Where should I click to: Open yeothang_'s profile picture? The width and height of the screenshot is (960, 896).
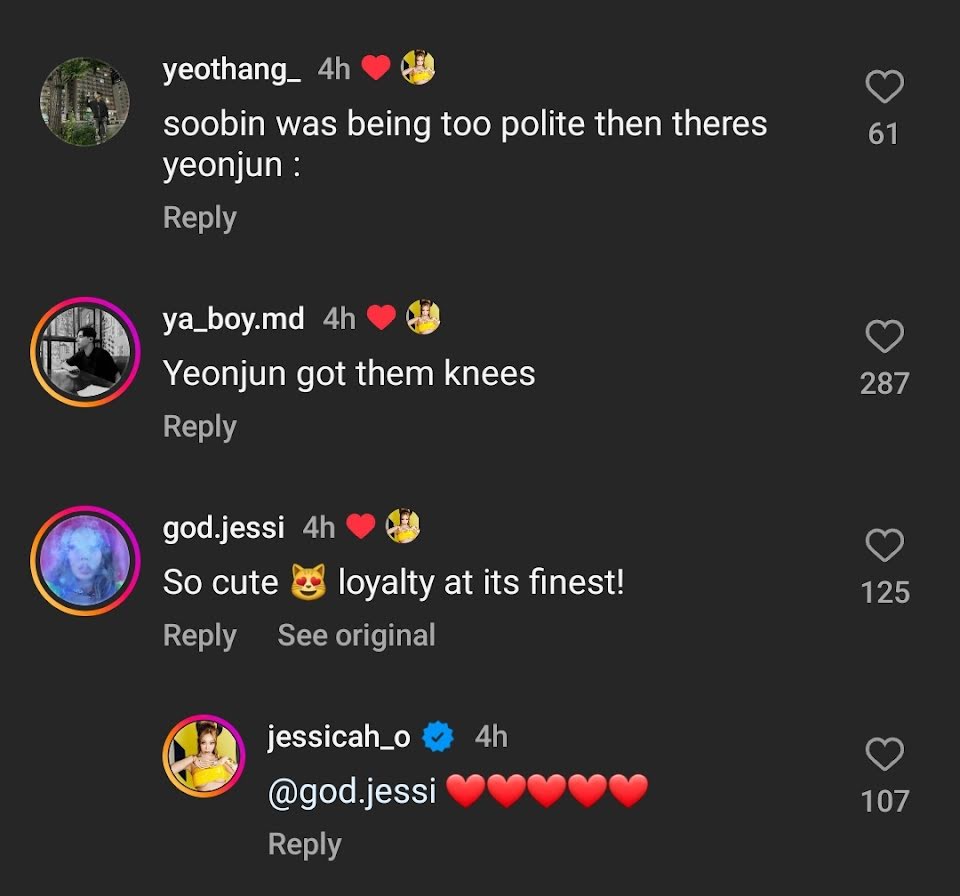pos(85,101)
